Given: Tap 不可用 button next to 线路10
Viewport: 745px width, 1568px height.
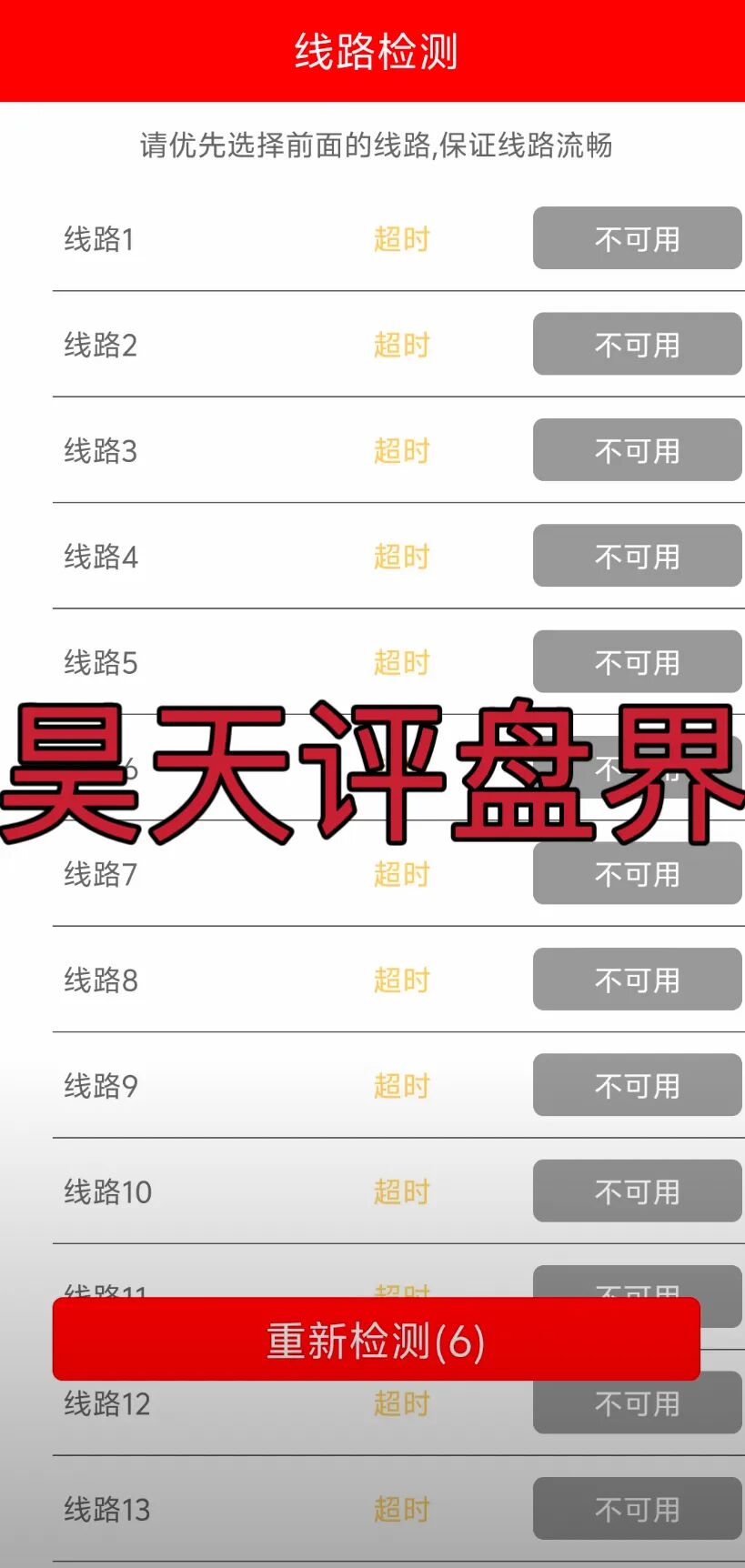Looking at the screenshot, I should (637, 1191).
